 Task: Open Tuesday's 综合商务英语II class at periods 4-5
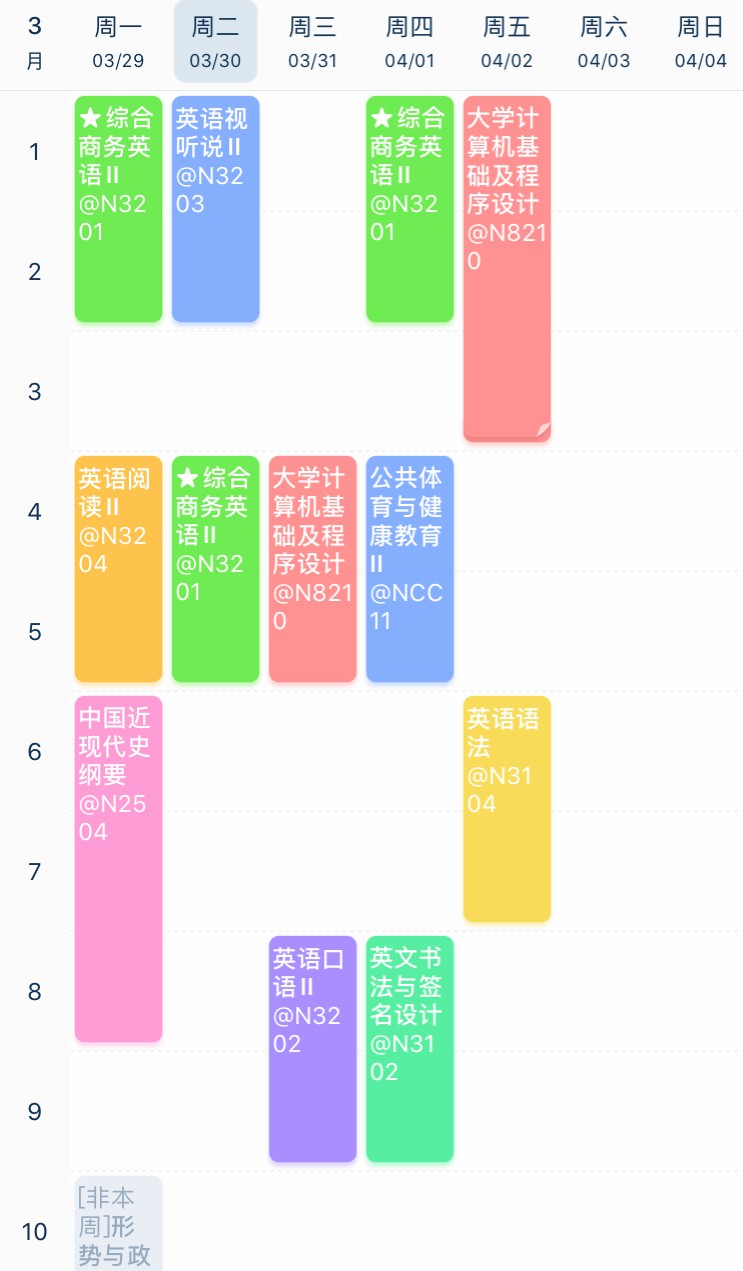[215, 569]
